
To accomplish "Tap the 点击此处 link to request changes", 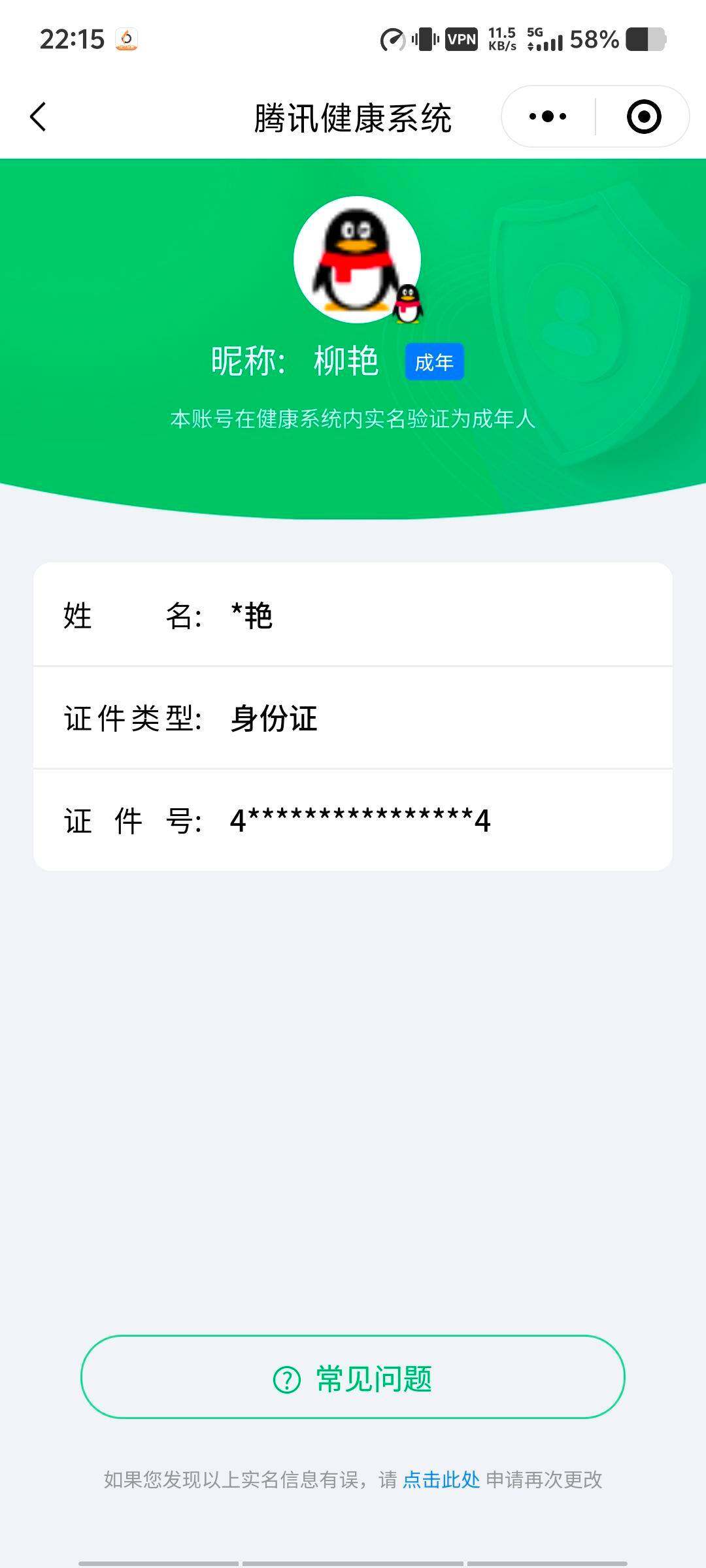I will click(x=441, y=1479).
